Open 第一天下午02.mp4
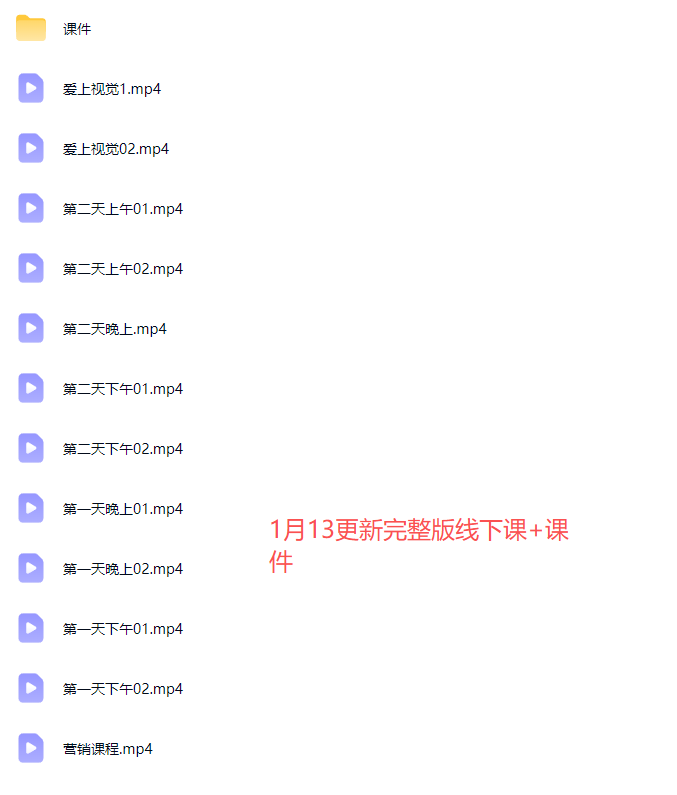This screenshot has width=677, height=795. [123, 689]
